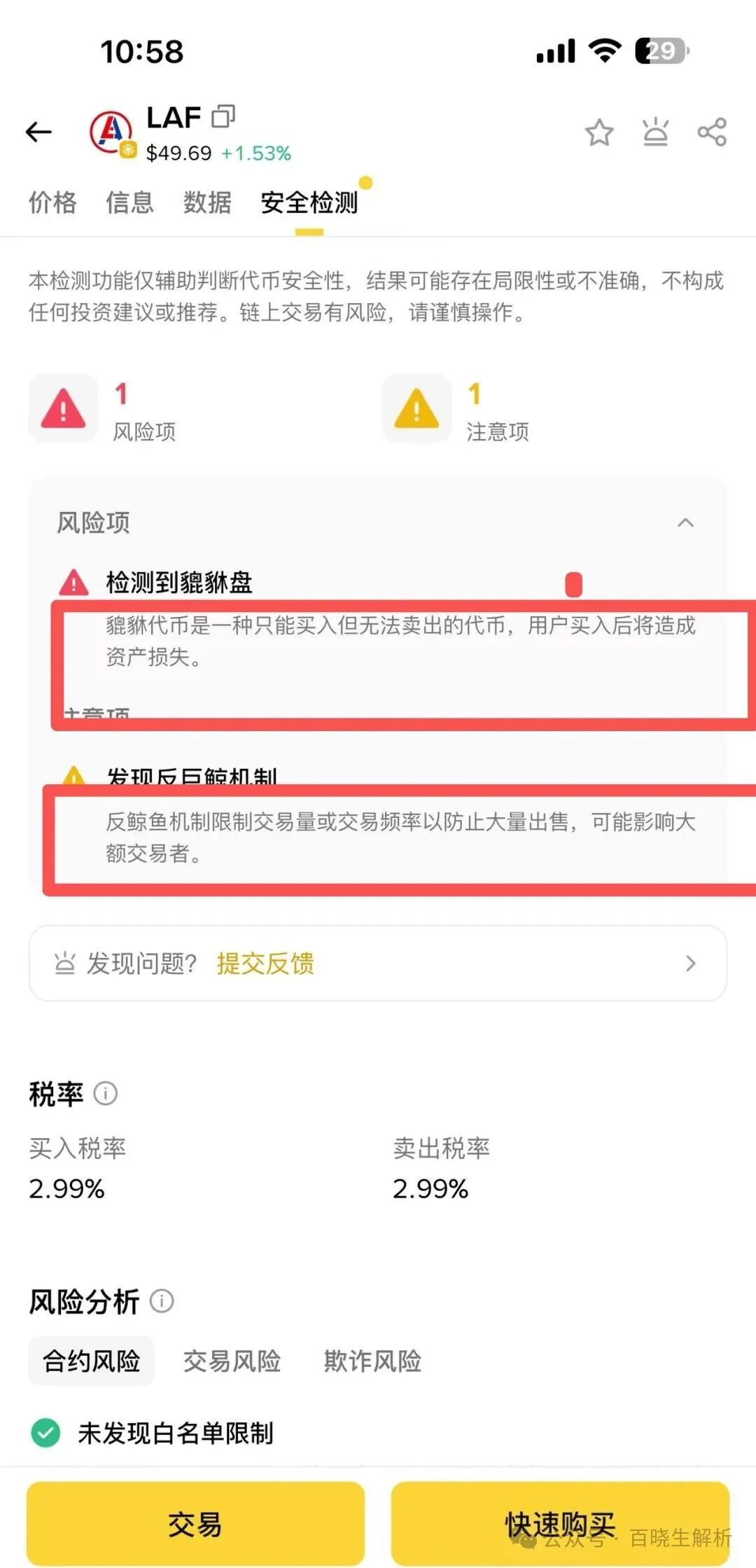Show info about 税率
This screenshot has height=1568, width=756.
pos(106,1093)
